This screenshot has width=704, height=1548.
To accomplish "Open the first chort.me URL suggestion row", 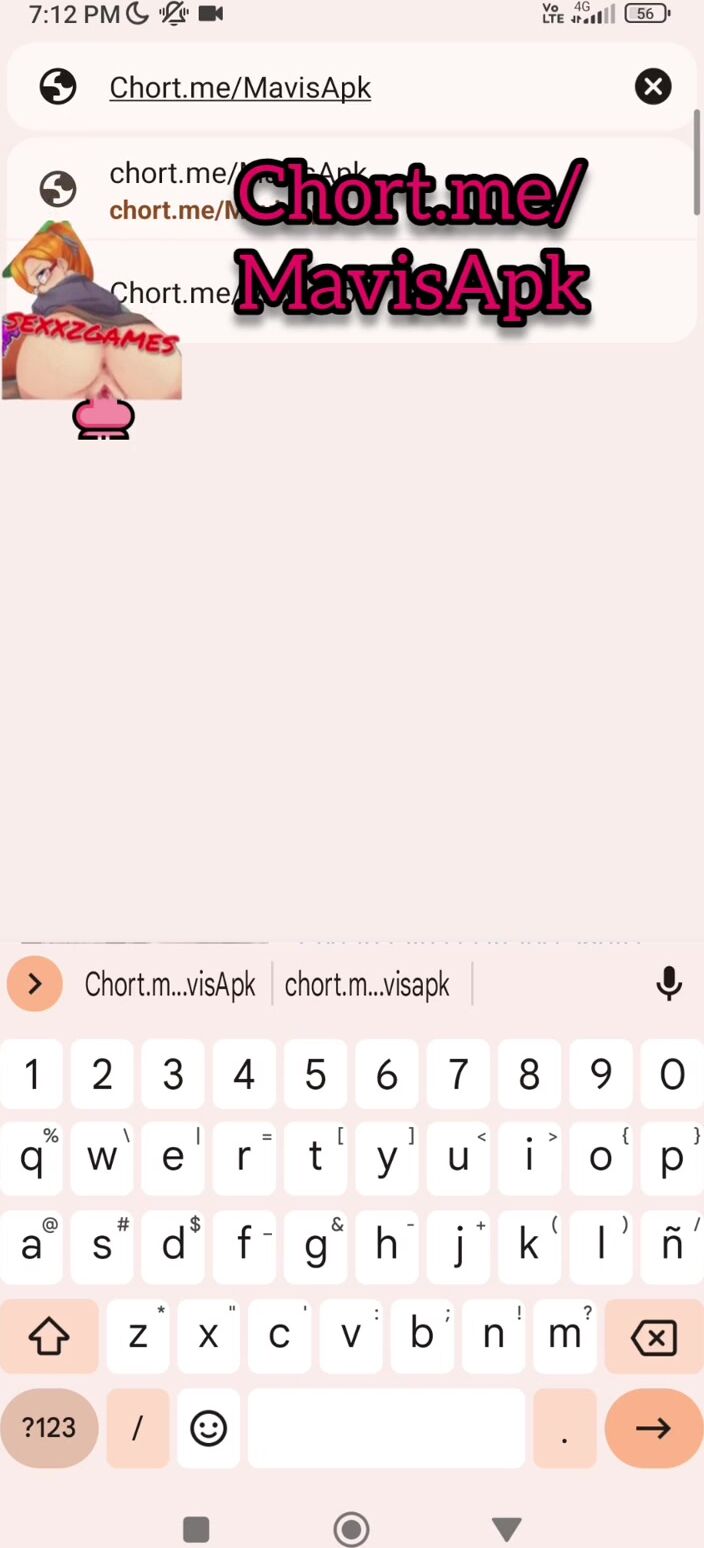I will pos(350,190).
